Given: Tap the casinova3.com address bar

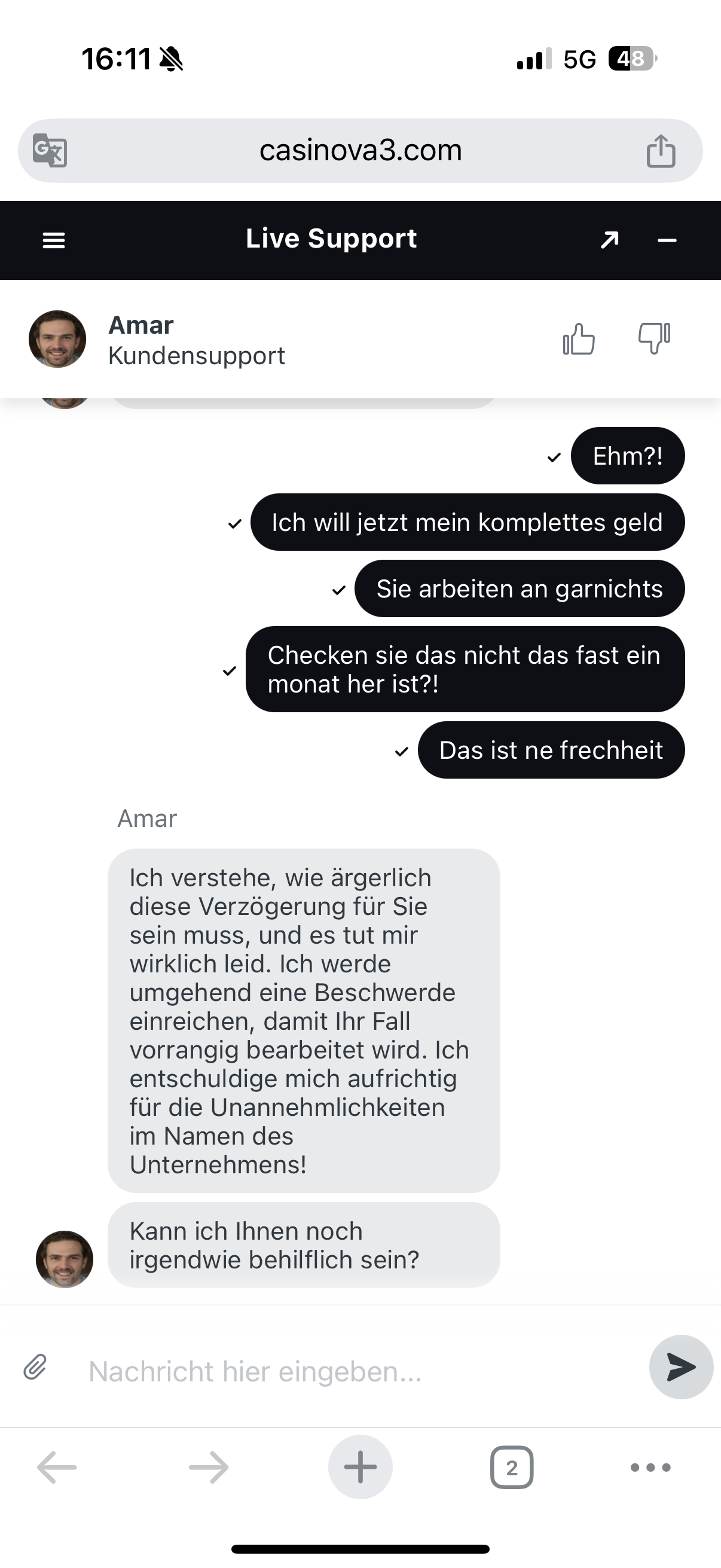Looking at the screenshot, I should [360, 150].
